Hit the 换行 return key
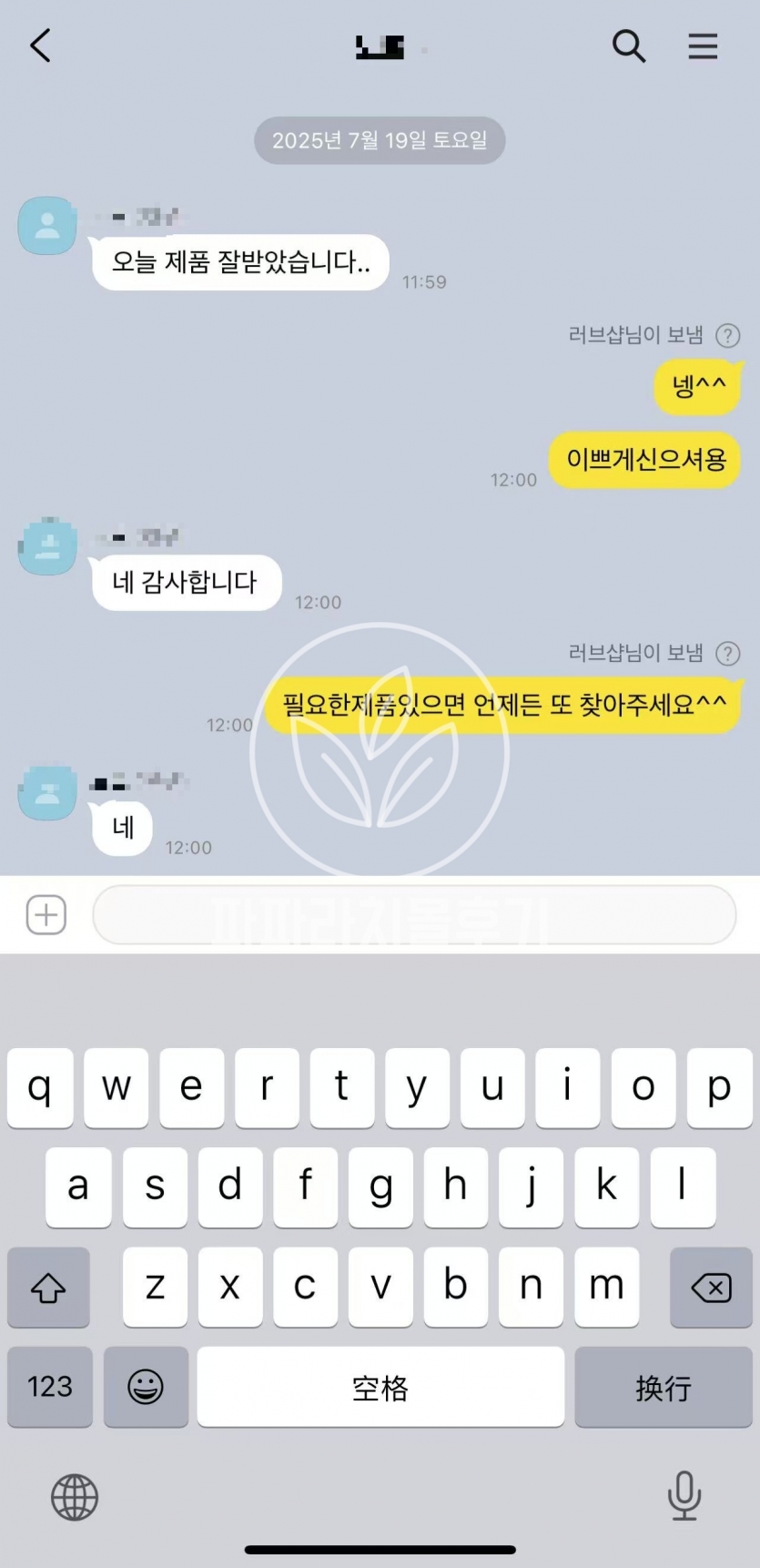This screenshot has width=760, height=1568. click(663, 1386)
